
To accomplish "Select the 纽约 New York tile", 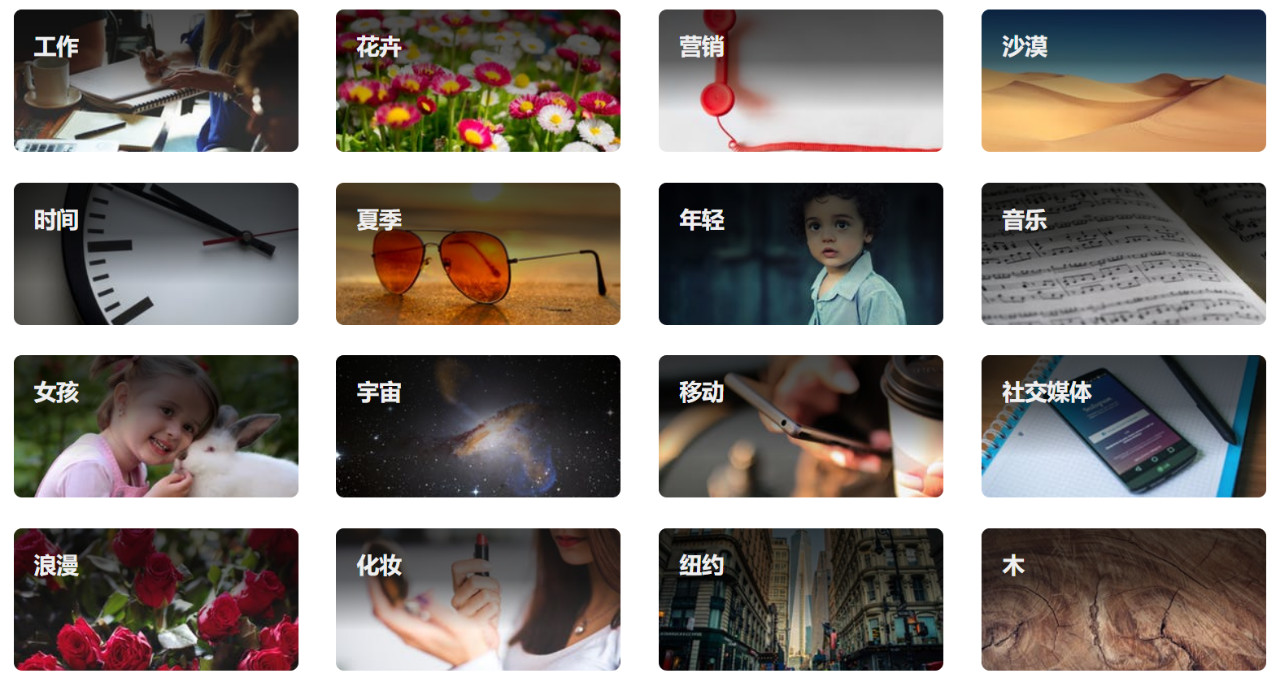I will click(x=800, y=599).
